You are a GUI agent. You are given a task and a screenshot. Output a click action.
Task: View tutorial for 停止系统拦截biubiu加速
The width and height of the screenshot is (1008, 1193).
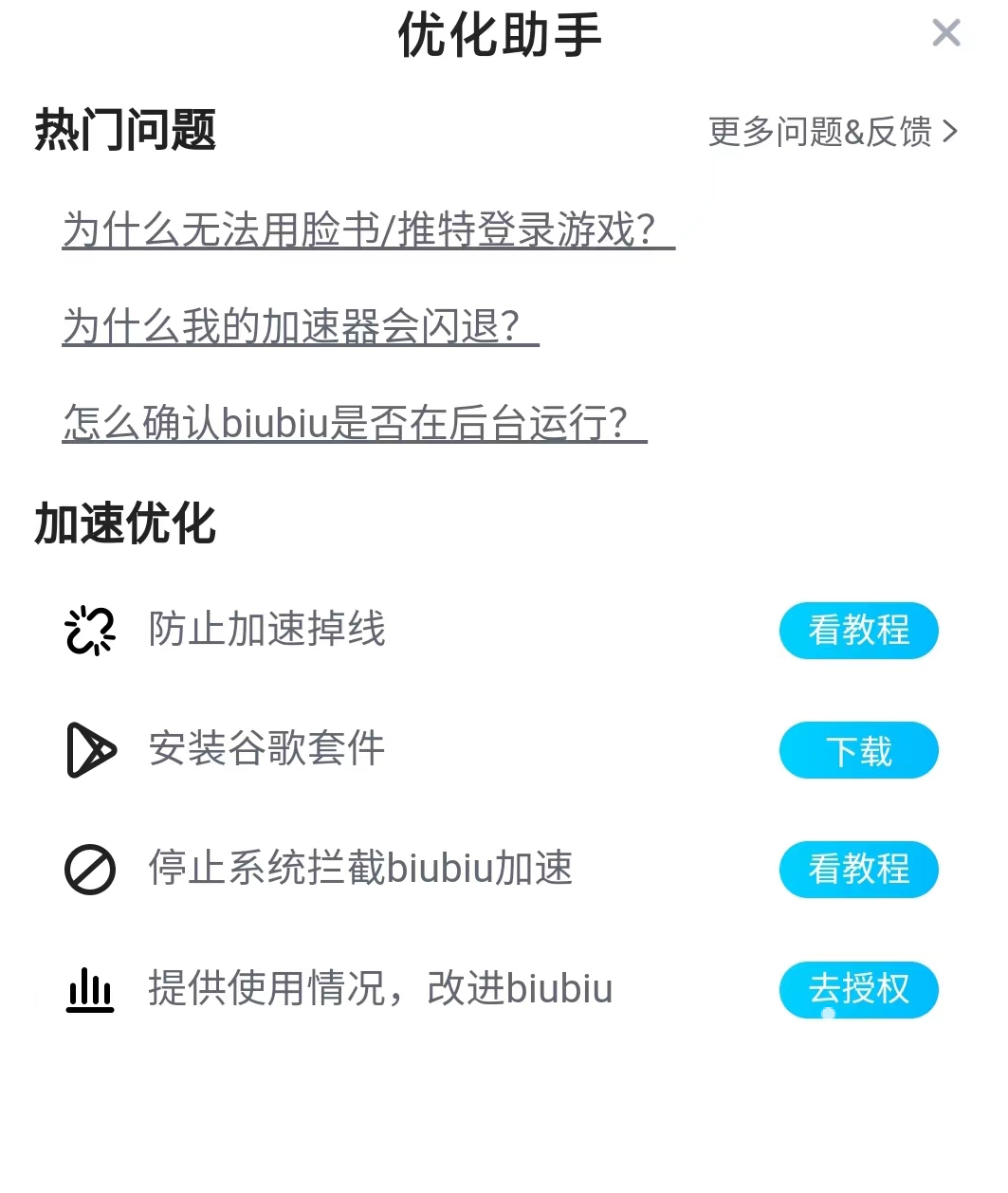pos(858,870)
